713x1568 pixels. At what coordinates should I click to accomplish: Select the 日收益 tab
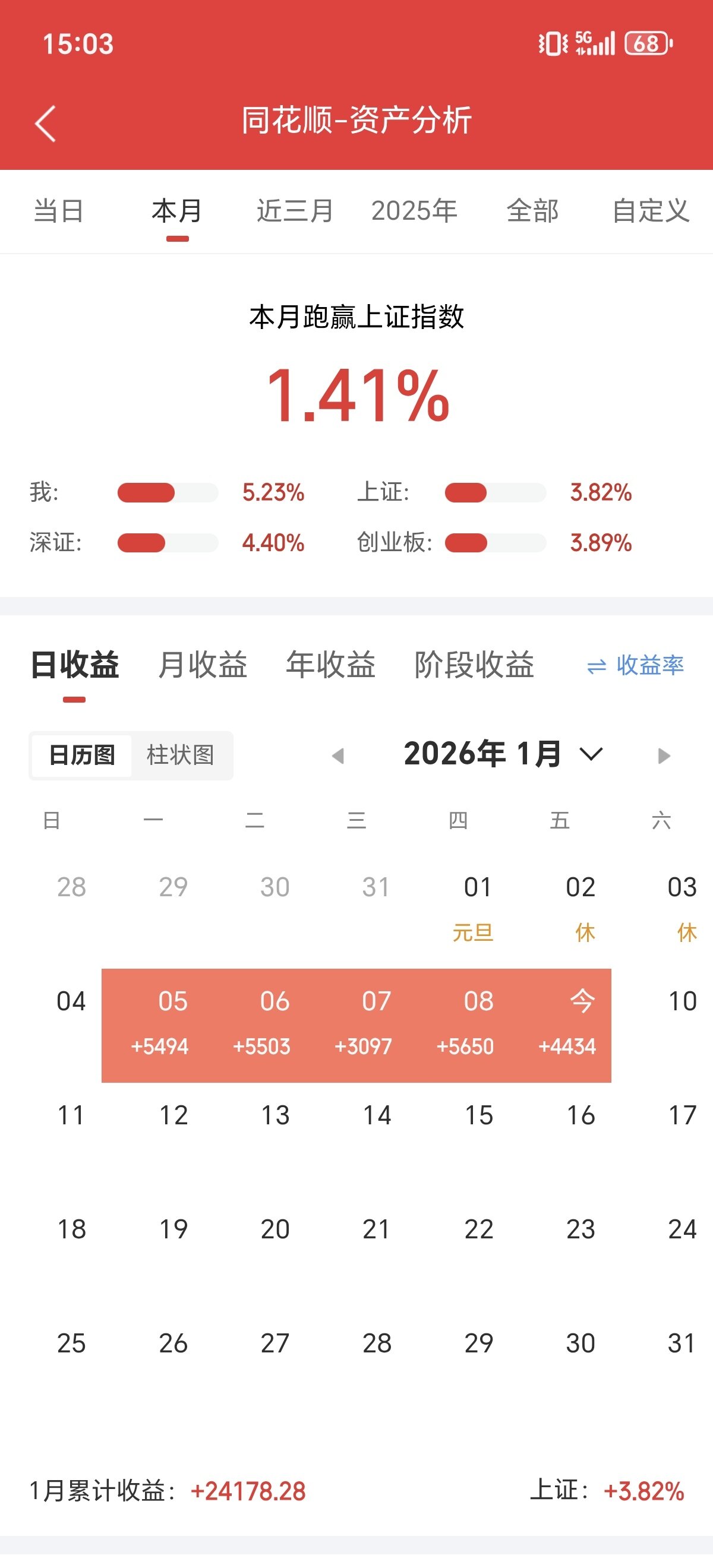[x=74, y=665]
